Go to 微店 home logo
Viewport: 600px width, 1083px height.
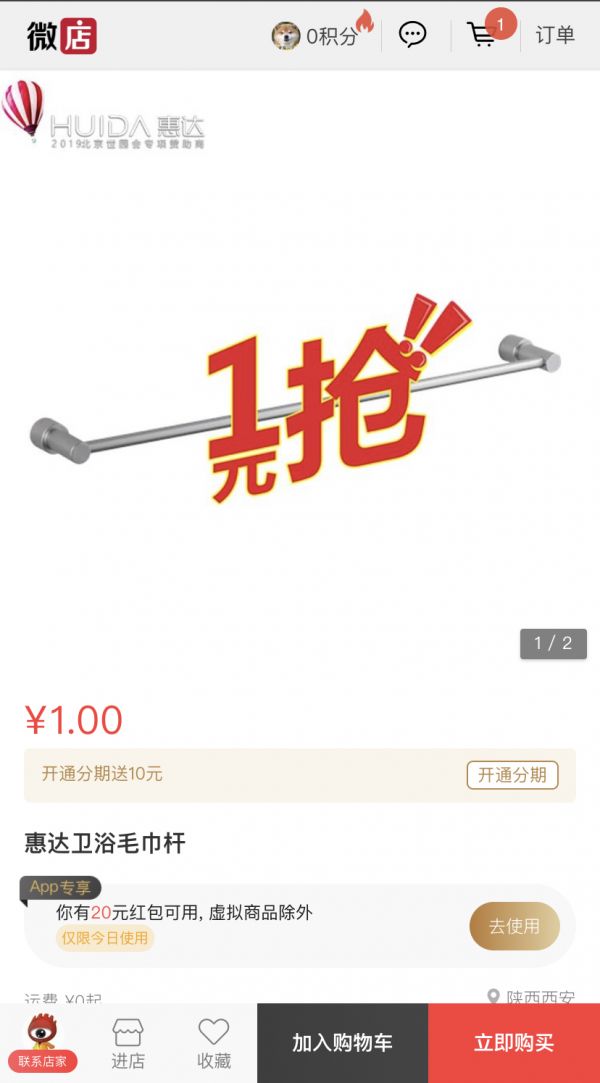(62, 36)
